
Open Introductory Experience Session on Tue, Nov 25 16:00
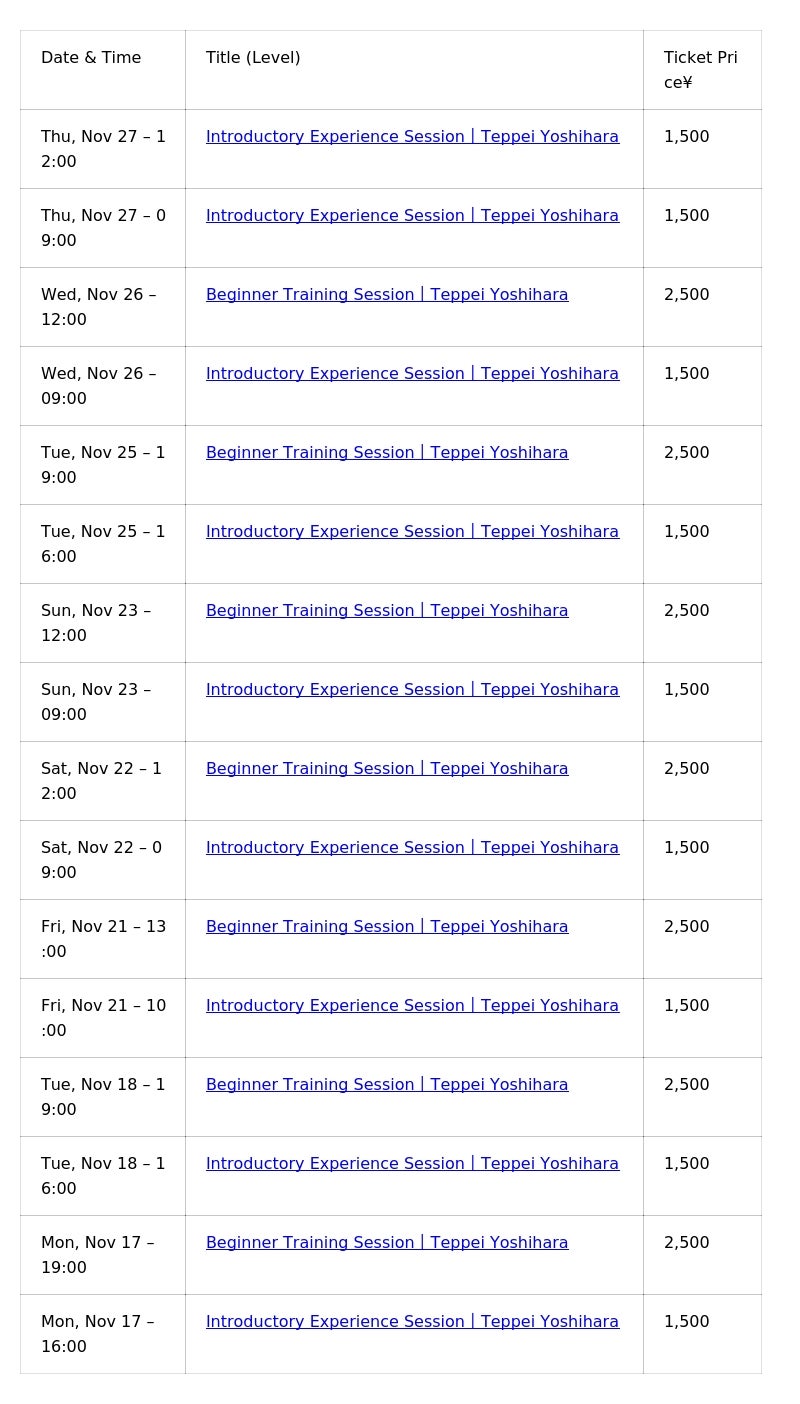[412, 532]
